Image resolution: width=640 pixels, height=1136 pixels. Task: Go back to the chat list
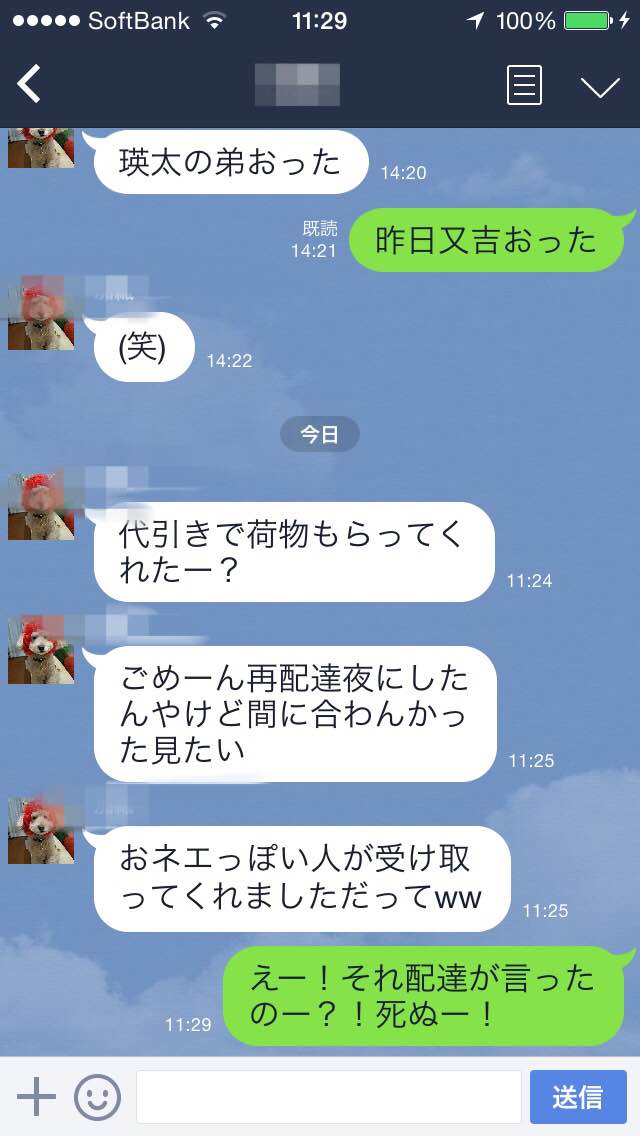click(x=30, y=85)
